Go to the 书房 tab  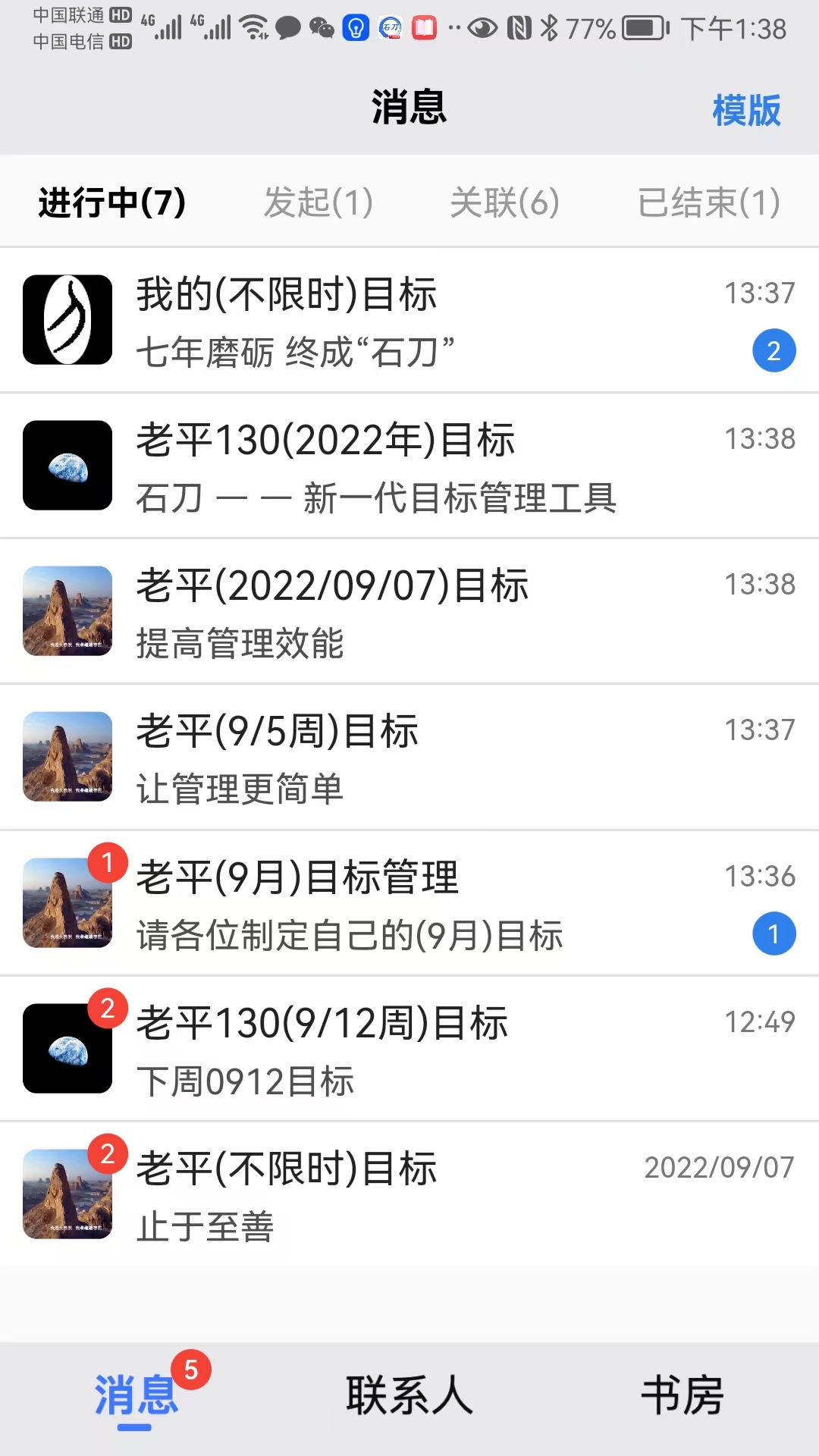coord(682,1395)
